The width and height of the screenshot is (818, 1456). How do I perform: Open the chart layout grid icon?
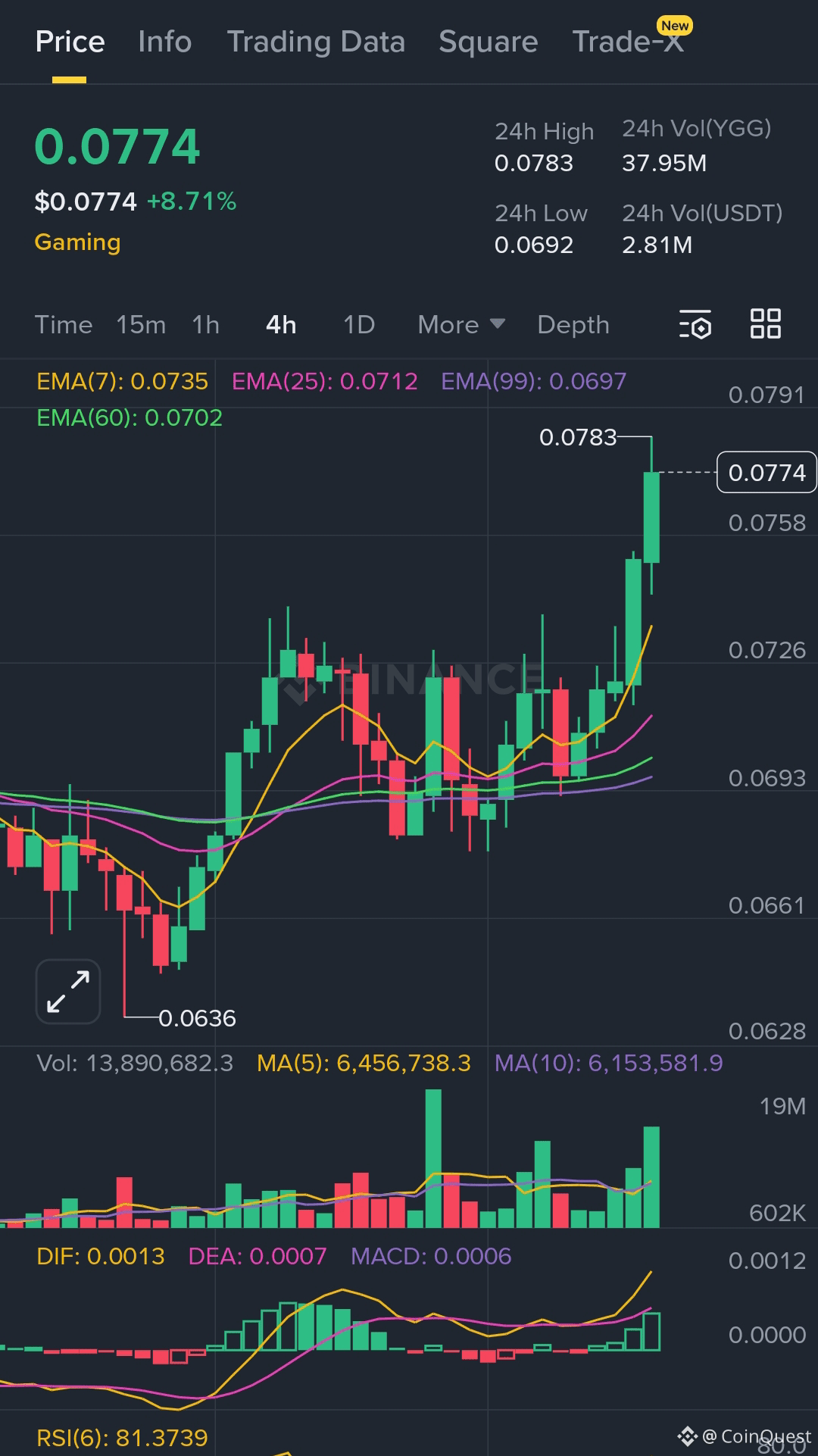click(764, 323)
